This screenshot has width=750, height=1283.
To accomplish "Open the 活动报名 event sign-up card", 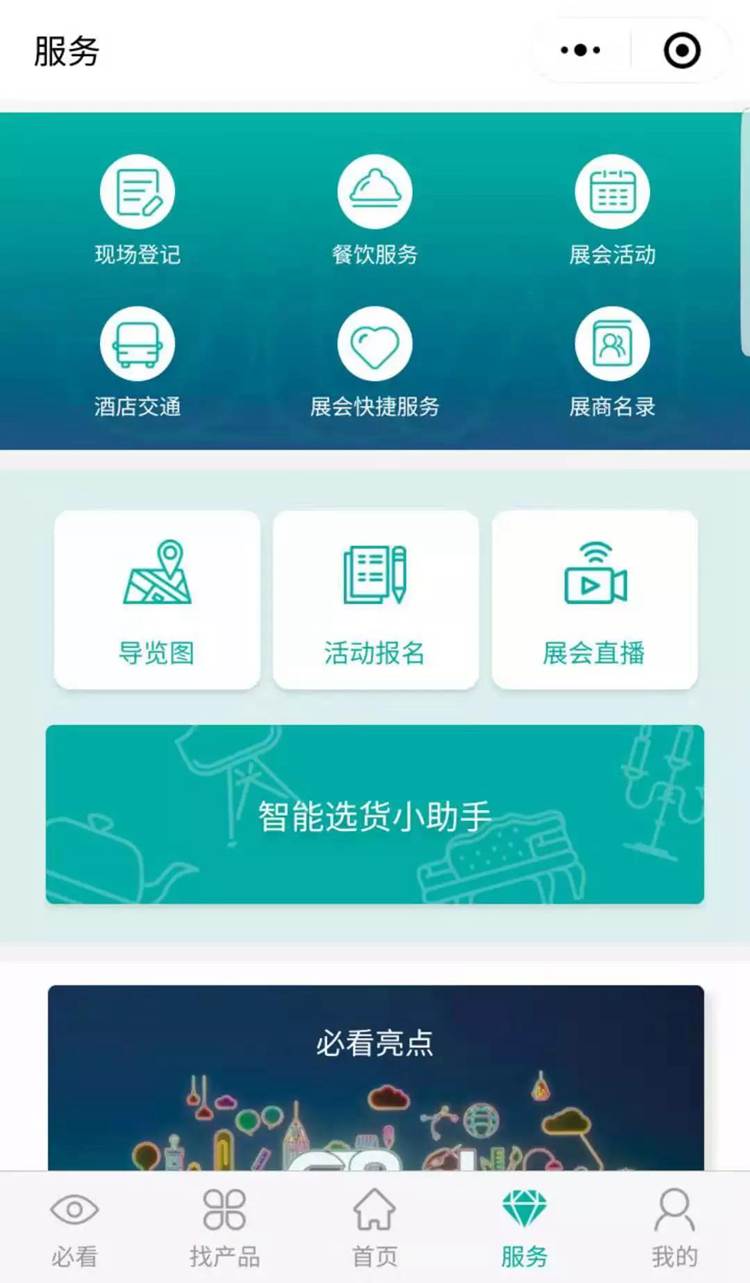I will tap(375, 600).
